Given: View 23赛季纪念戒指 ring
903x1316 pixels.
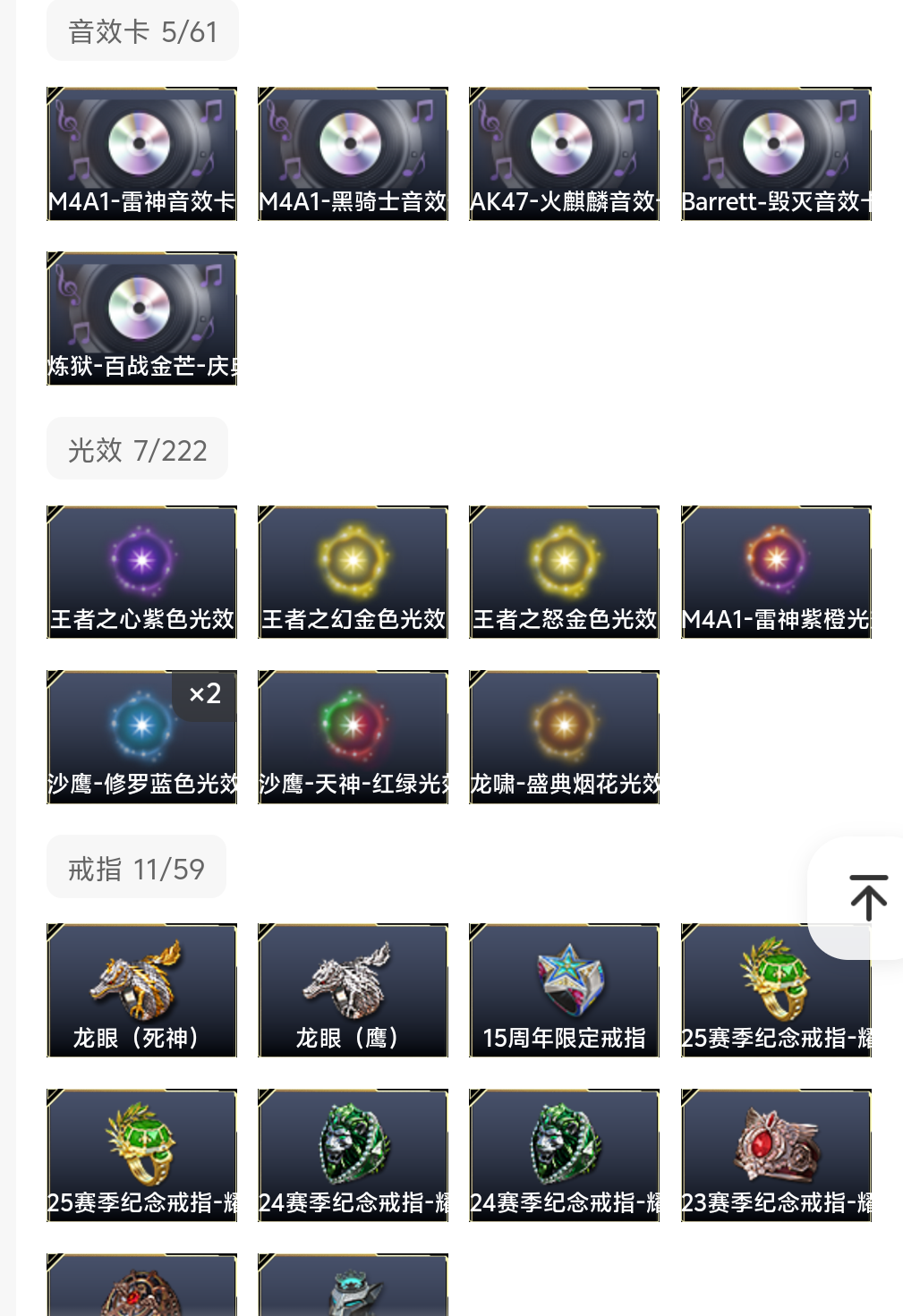Looking at the screenshot, I should 776,1155.
